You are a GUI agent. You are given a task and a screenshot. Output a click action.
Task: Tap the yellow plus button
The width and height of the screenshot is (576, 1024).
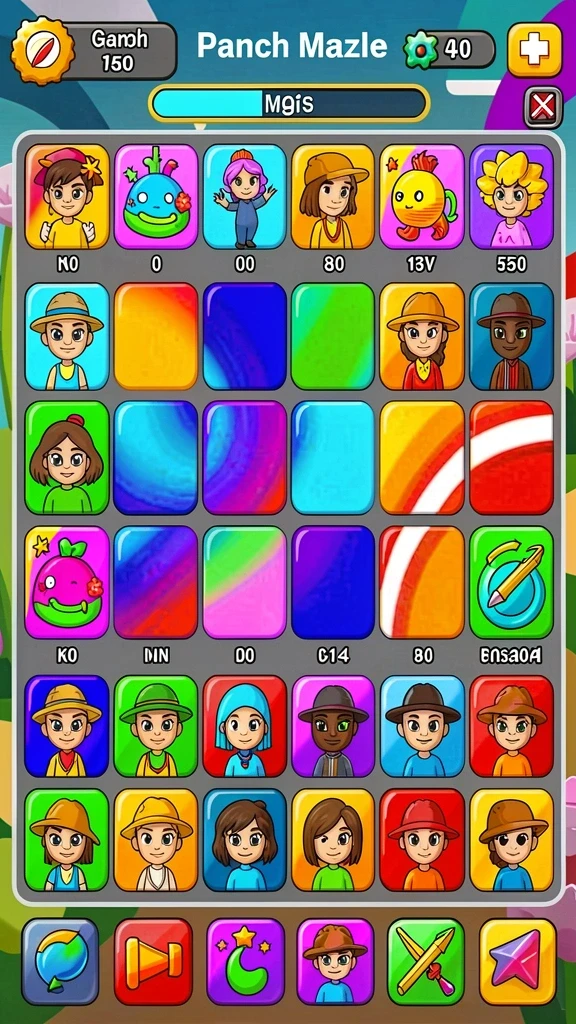point(534,50)
